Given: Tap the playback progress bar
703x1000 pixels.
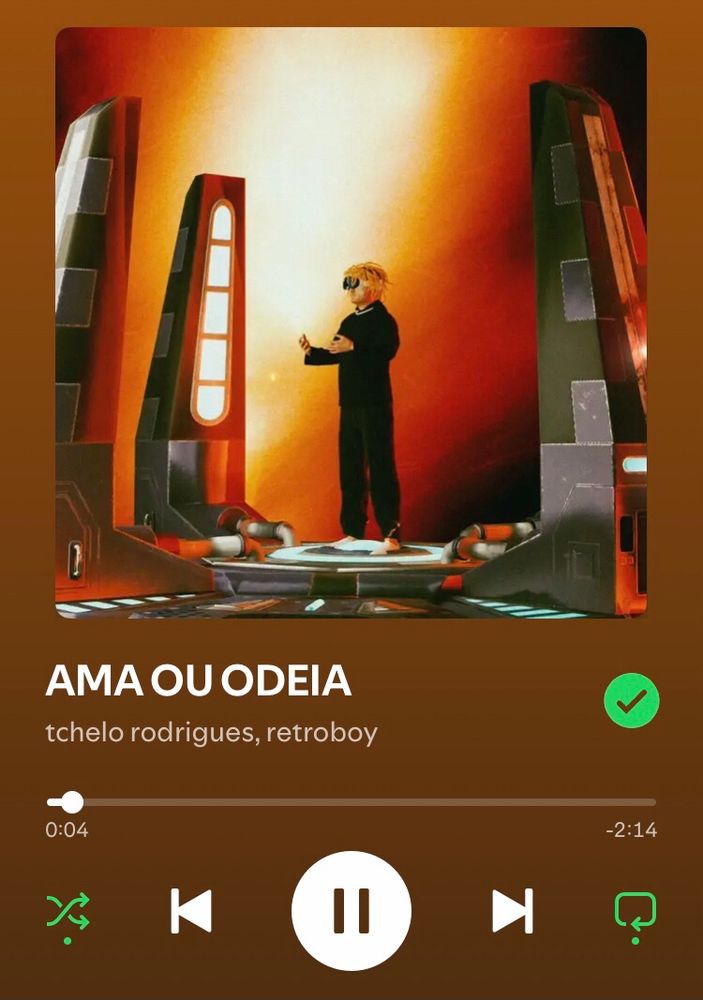Looking at the screenshot, I should (351, 802).
